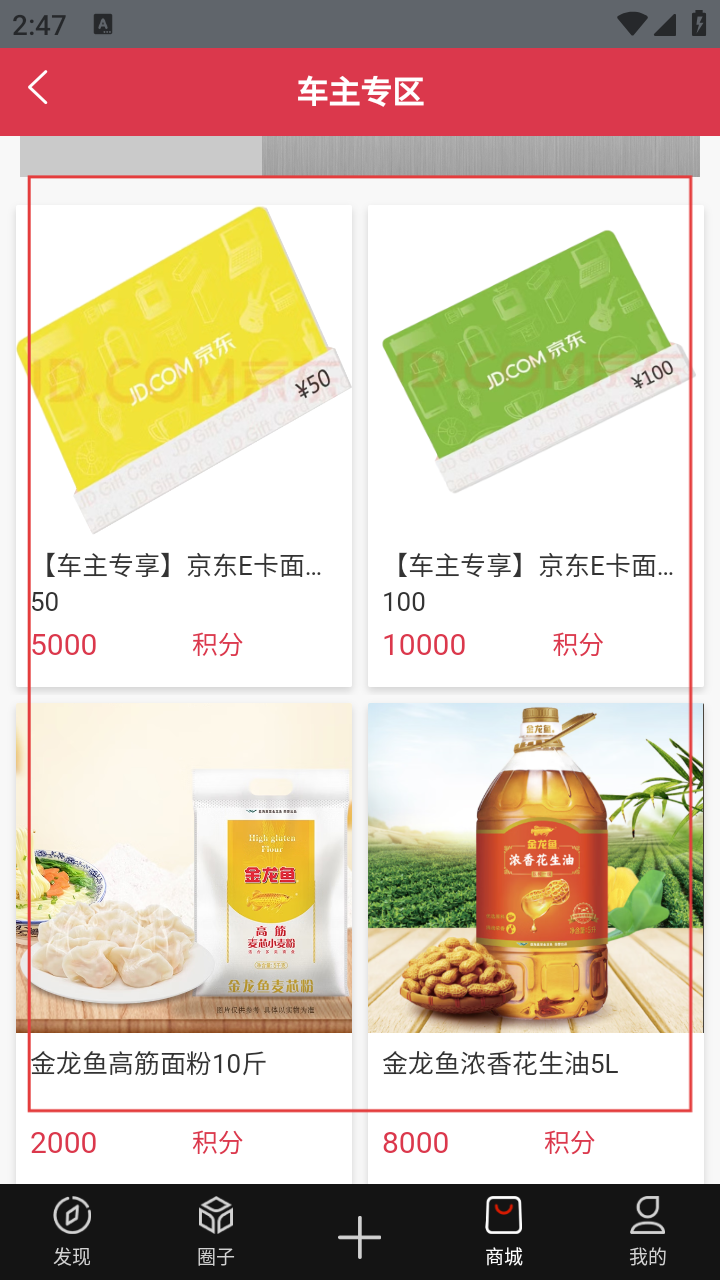This screenshot has height=1280, width=720.
Task: View 金龙鱼高筋面粉10斤 product
Action: [184, 900]
